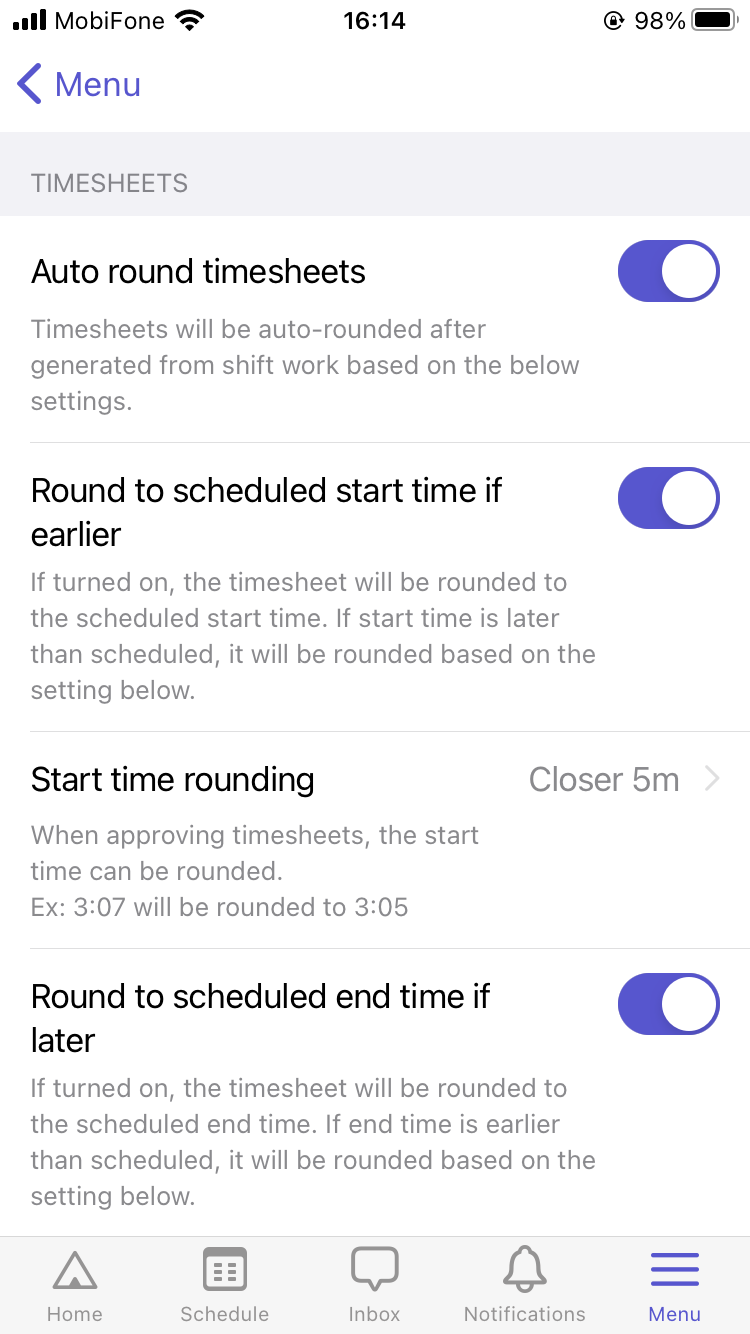Tap the Menu hamburger icon
This screenshot has width=750, height=1334.
674,1267
